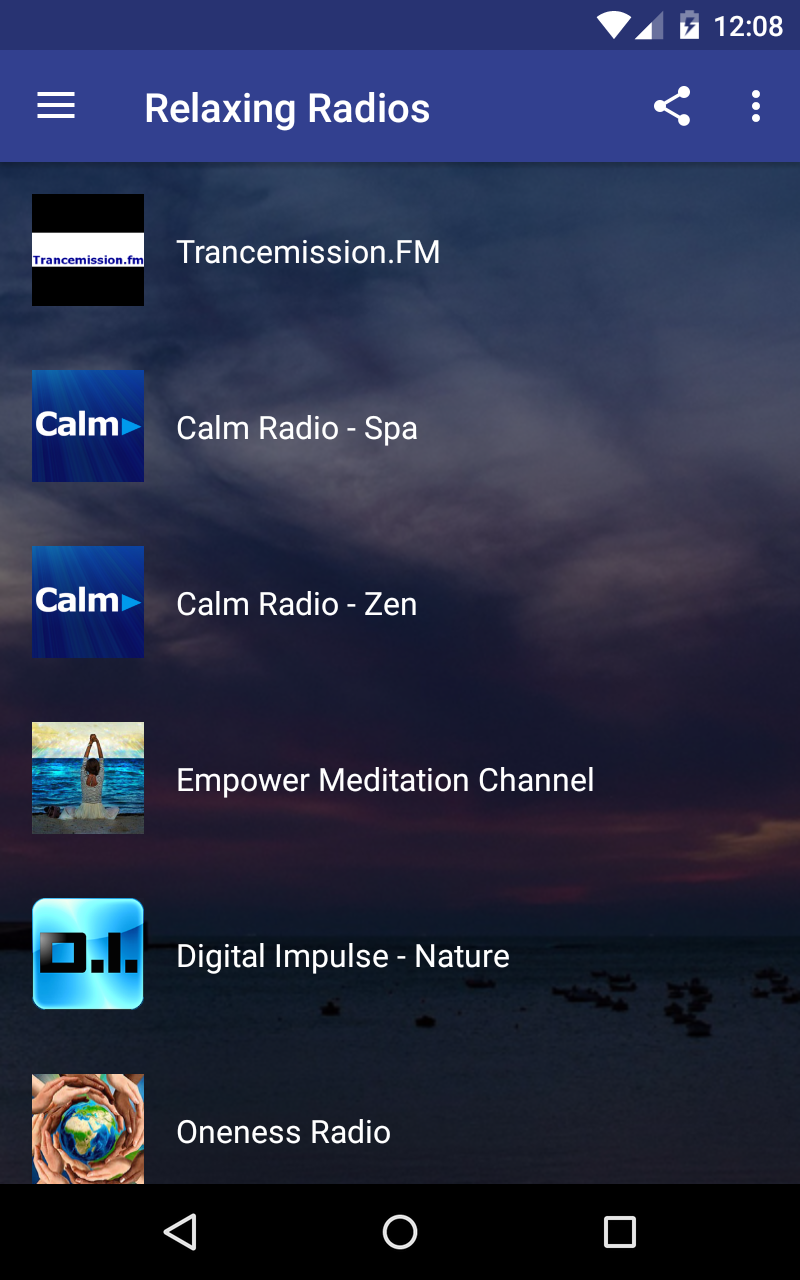Select the Calm Radio - Zen station
Image resolution: width=800 pixels, height=1280 pixels.
[x=296, y=604]
